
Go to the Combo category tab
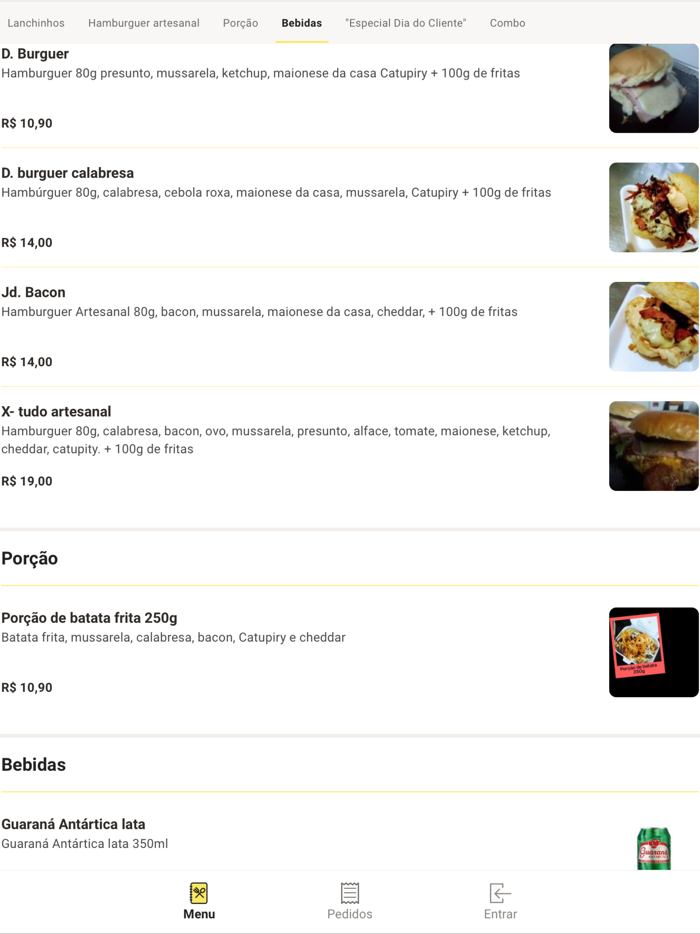point(507,23)
